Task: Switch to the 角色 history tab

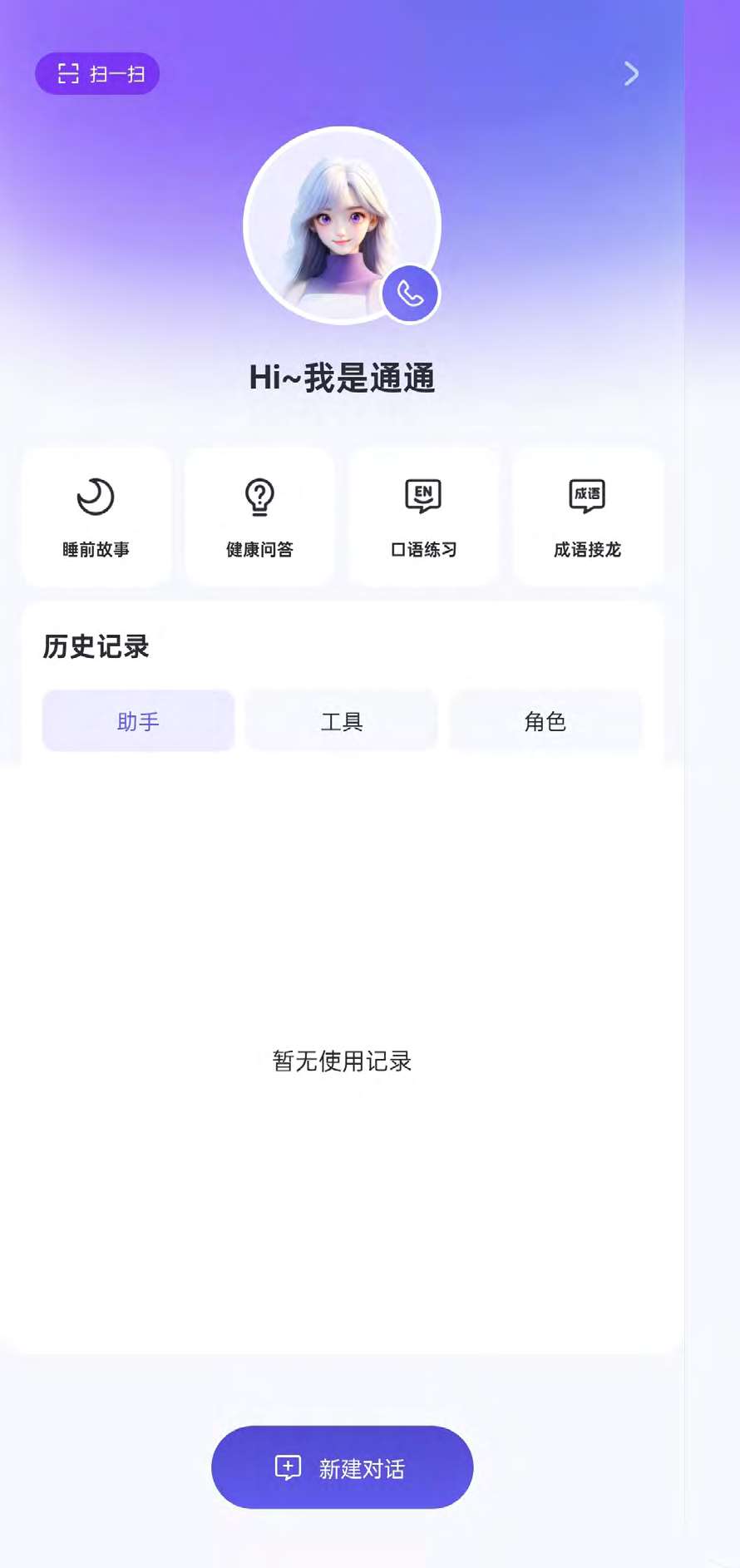Action: [x=545, y=721]
